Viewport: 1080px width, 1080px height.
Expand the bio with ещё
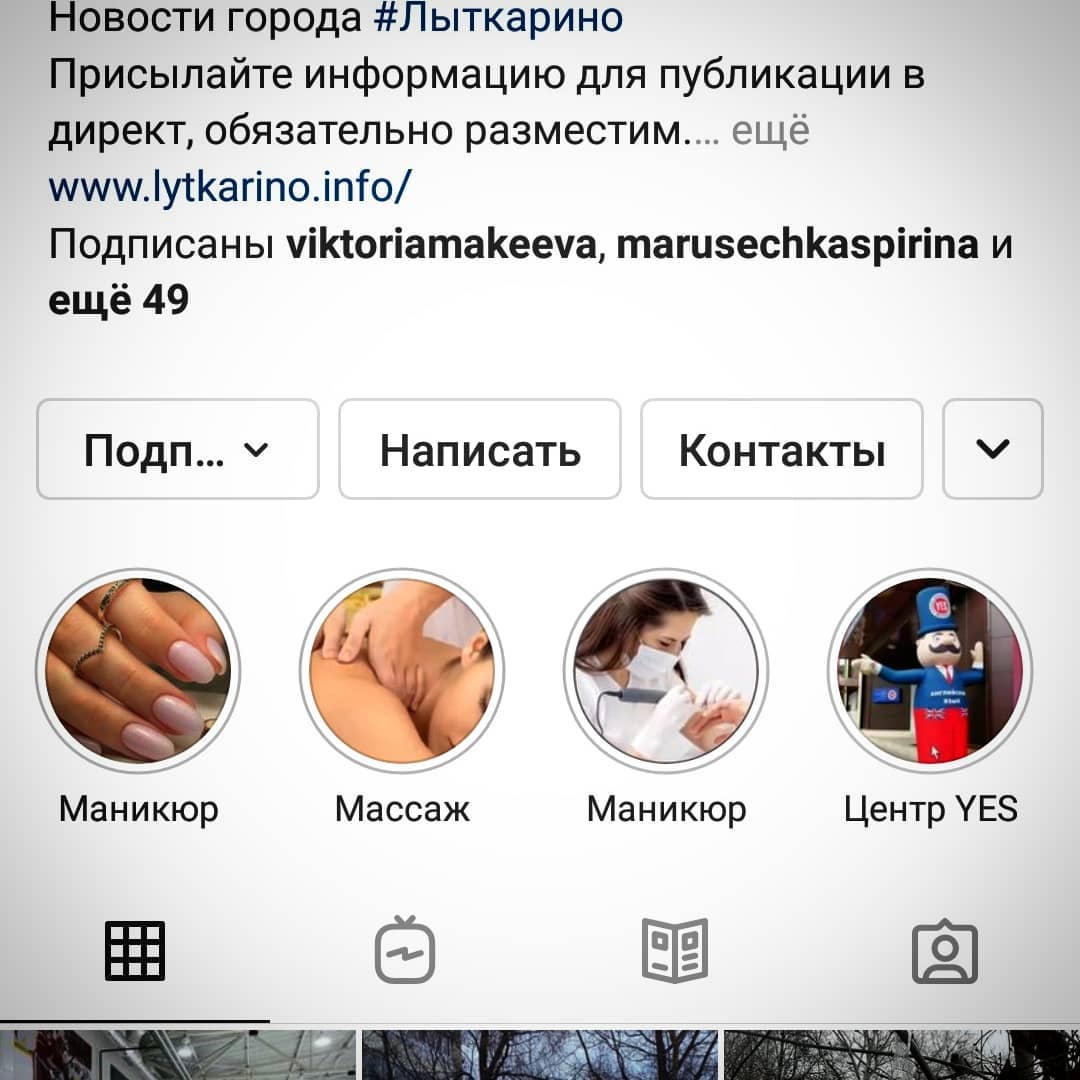pyautogui.click(x=769, y=130)
